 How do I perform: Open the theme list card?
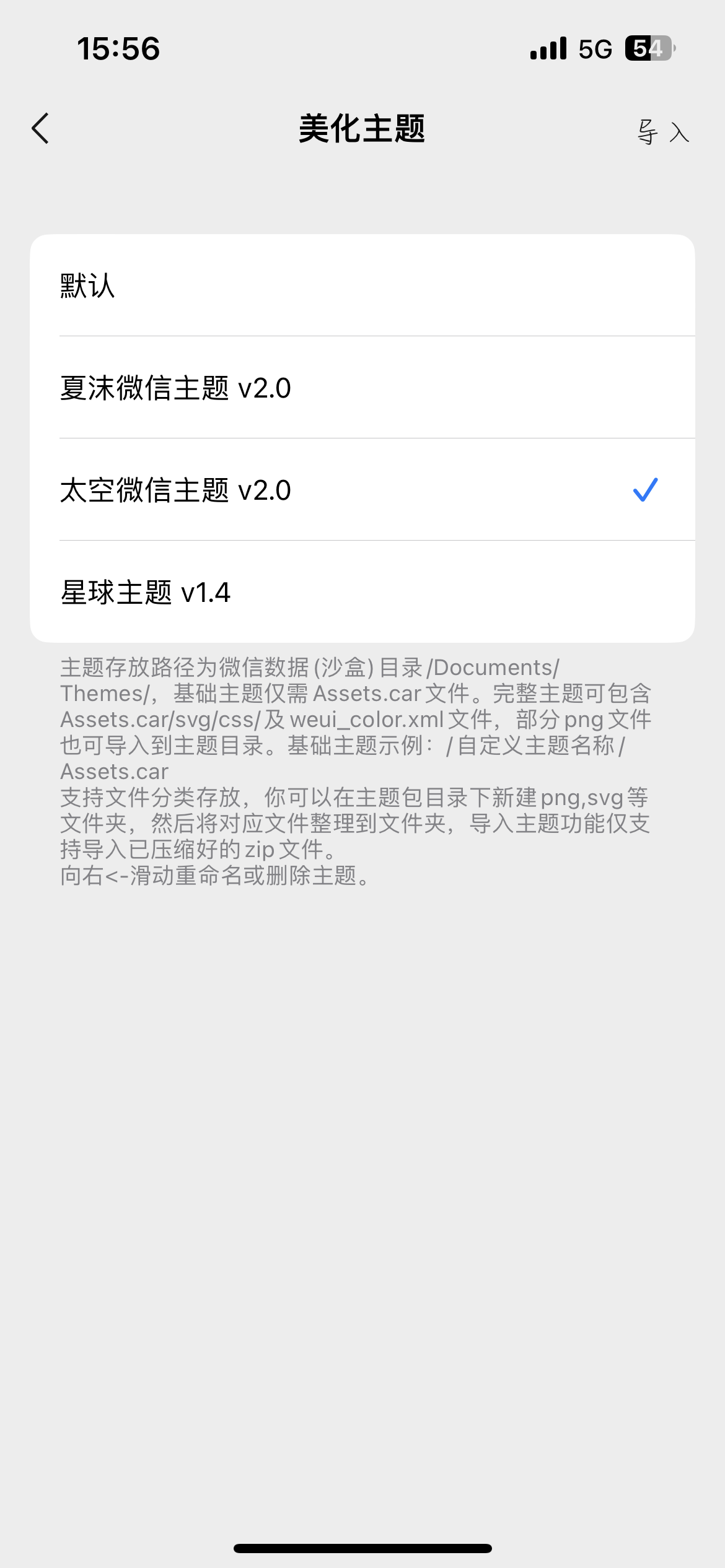coord(362,437)
